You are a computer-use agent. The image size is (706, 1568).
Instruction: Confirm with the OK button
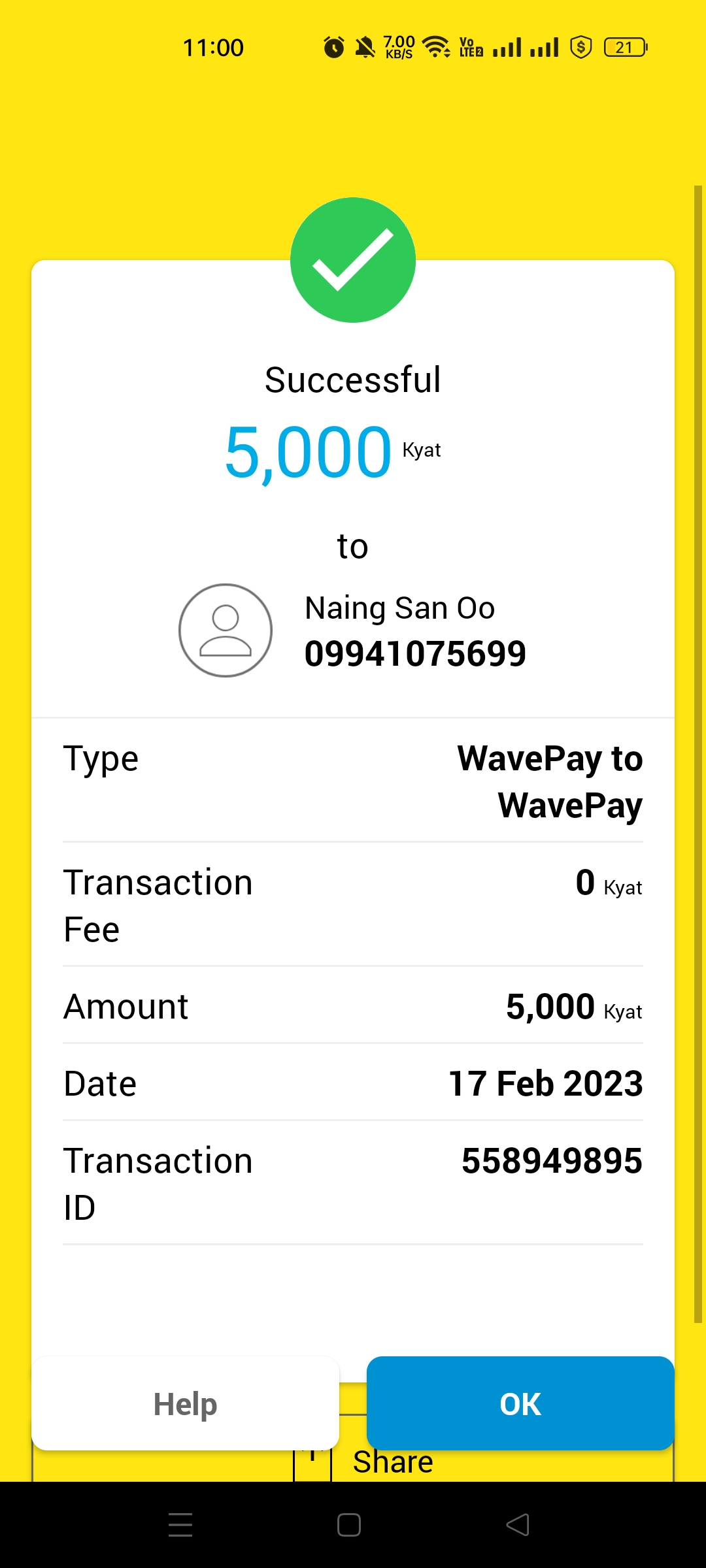520,1403
